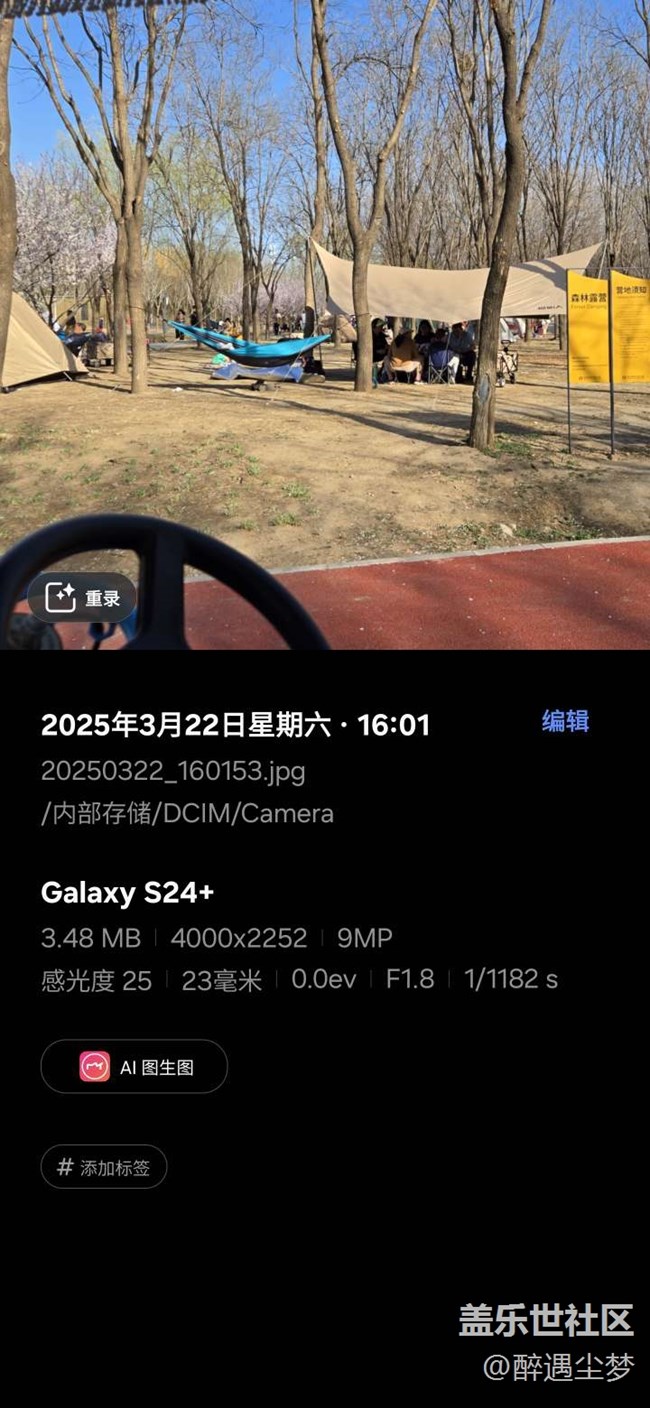Image resolution: width=650 pixels, height=1408 pixels.
Task: Add a tag with 添加标签
Action: (104, 1166)
